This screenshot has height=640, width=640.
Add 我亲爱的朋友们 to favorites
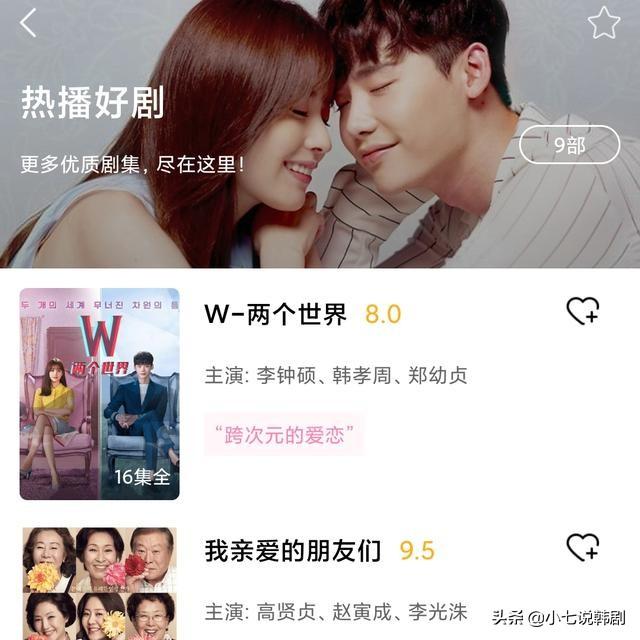(582, 547)
